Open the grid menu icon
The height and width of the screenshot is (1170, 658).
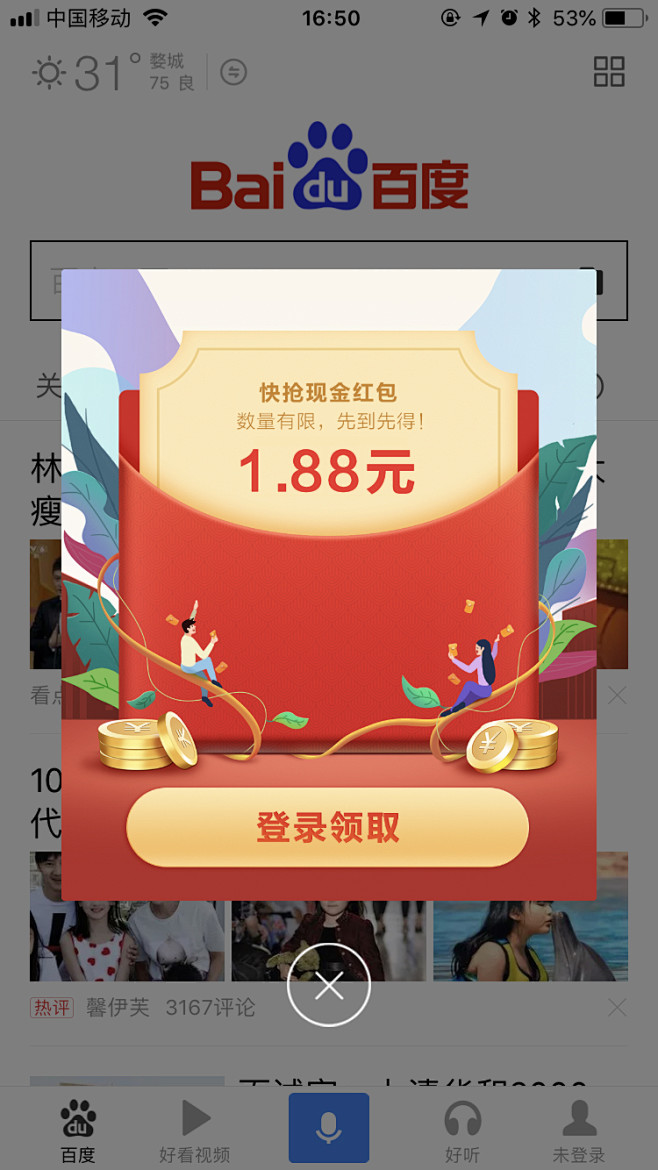pos(609,72)
